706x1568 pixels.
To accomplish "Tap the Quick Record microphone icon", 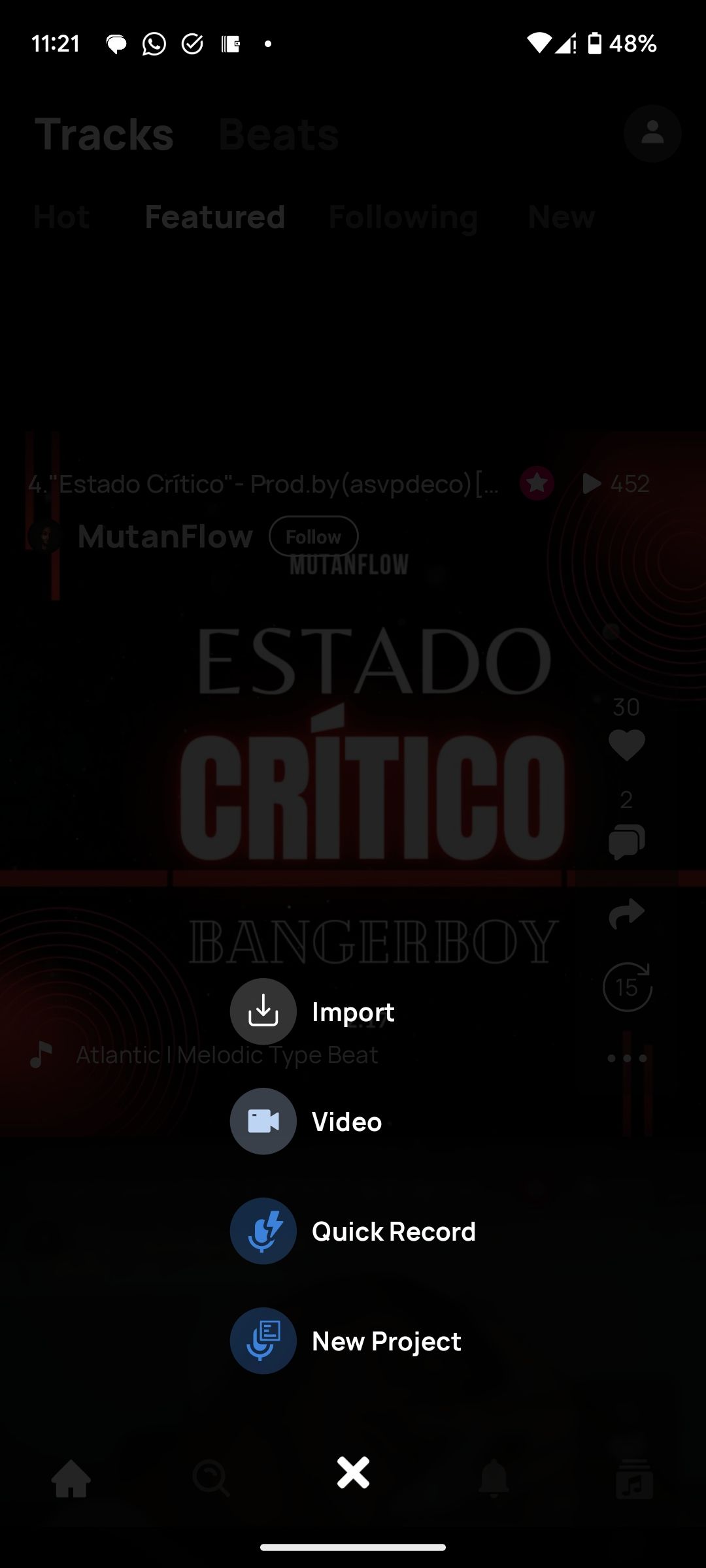I will click(x=263, y=1230).
